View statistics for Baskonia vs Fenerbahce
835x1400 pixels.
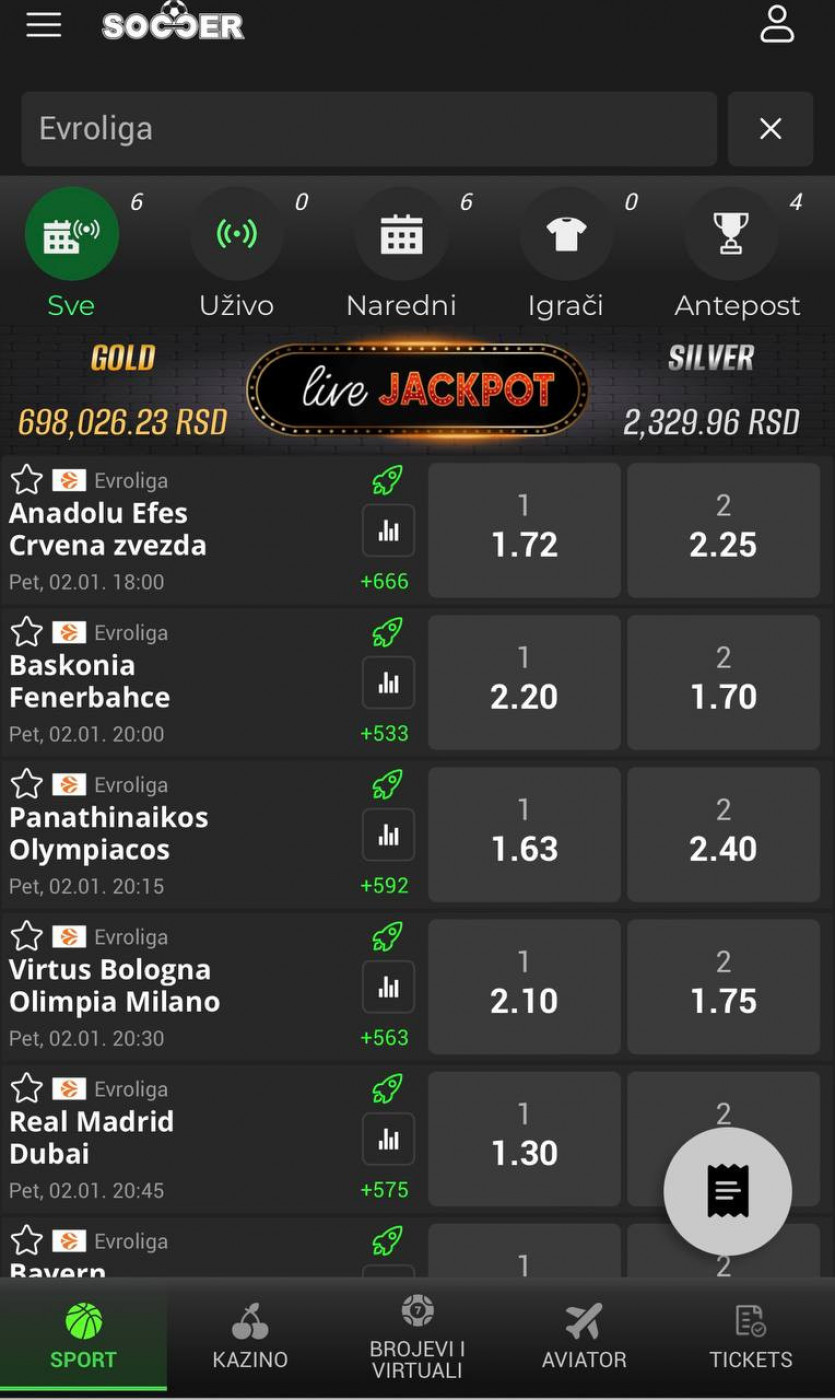point(388,683)
